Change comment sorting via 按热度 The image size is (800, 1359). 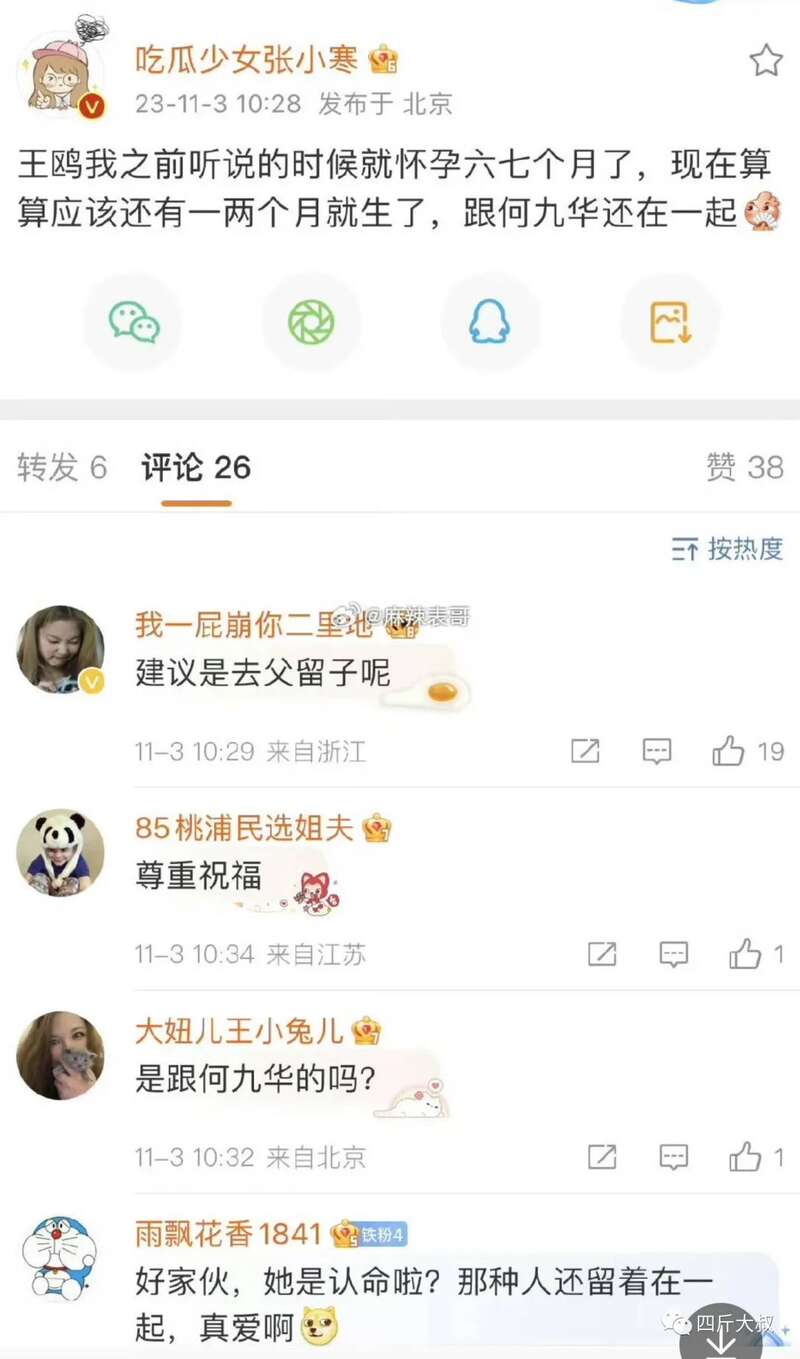pyautogui.click(x=727, y=548)
